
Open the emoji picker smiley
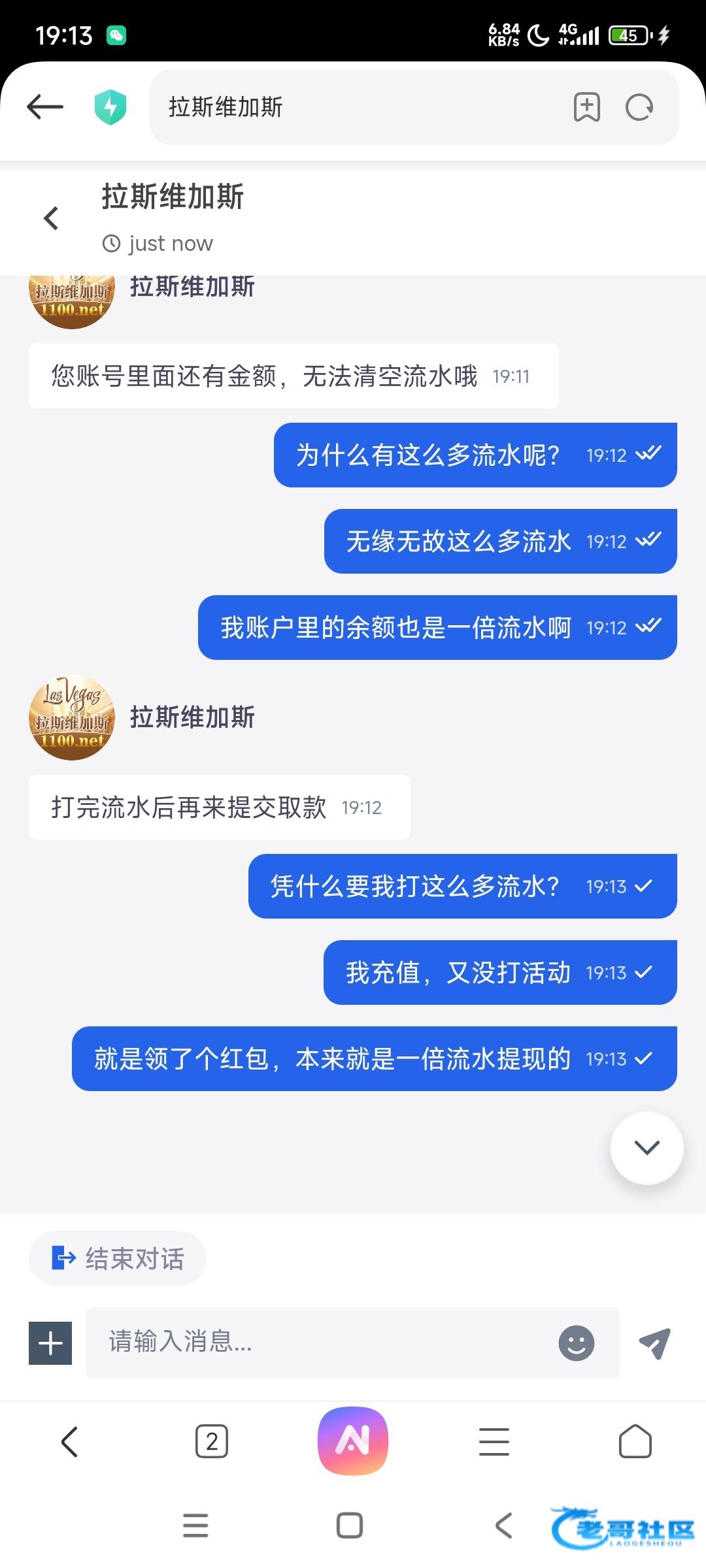576,1343
